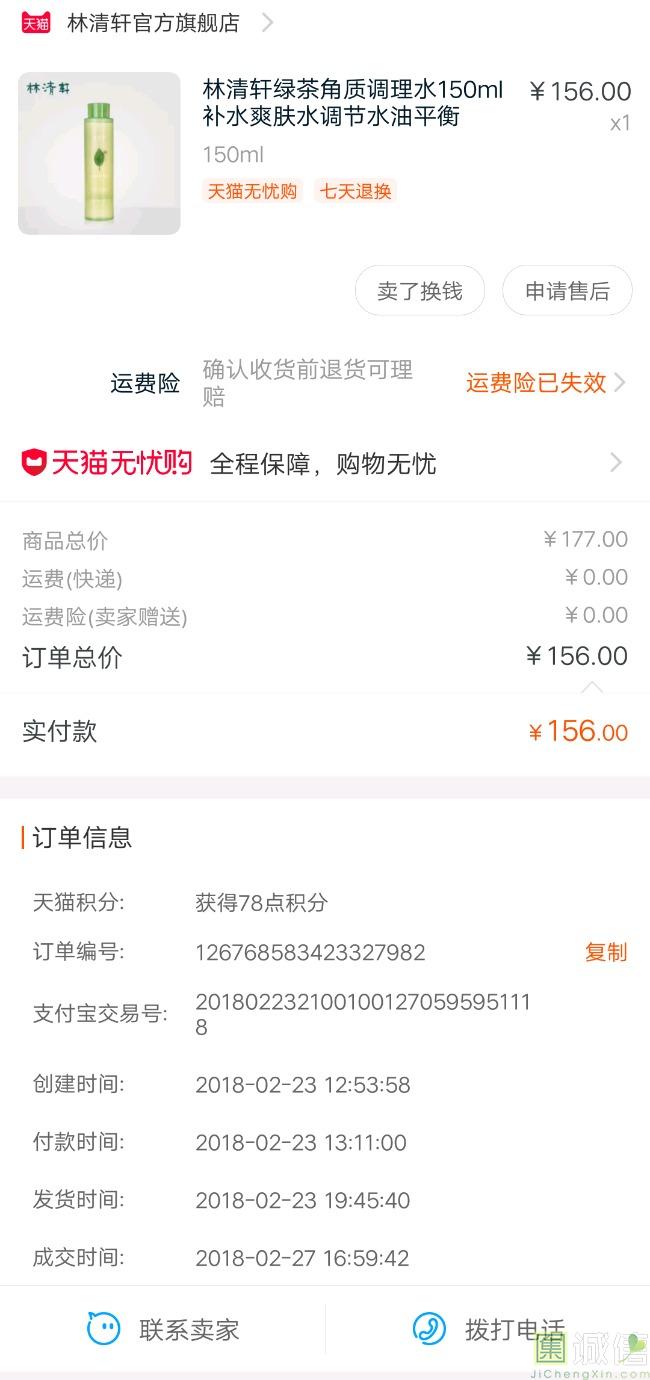Tap 联系卖家 to contact the seller

tap(163, 1330)
